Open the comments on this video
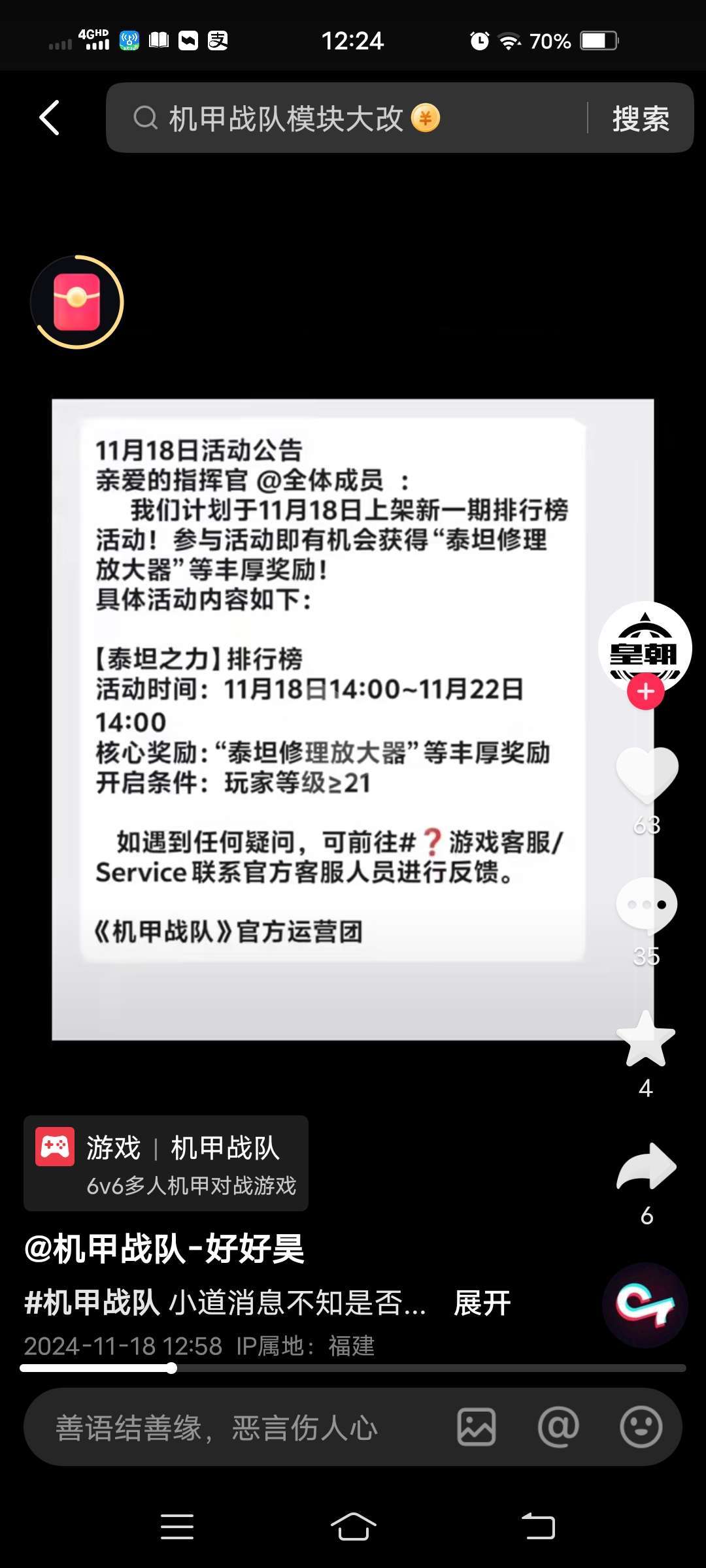The height and width of the screenshot is (1568, 706). click(647, 905)
